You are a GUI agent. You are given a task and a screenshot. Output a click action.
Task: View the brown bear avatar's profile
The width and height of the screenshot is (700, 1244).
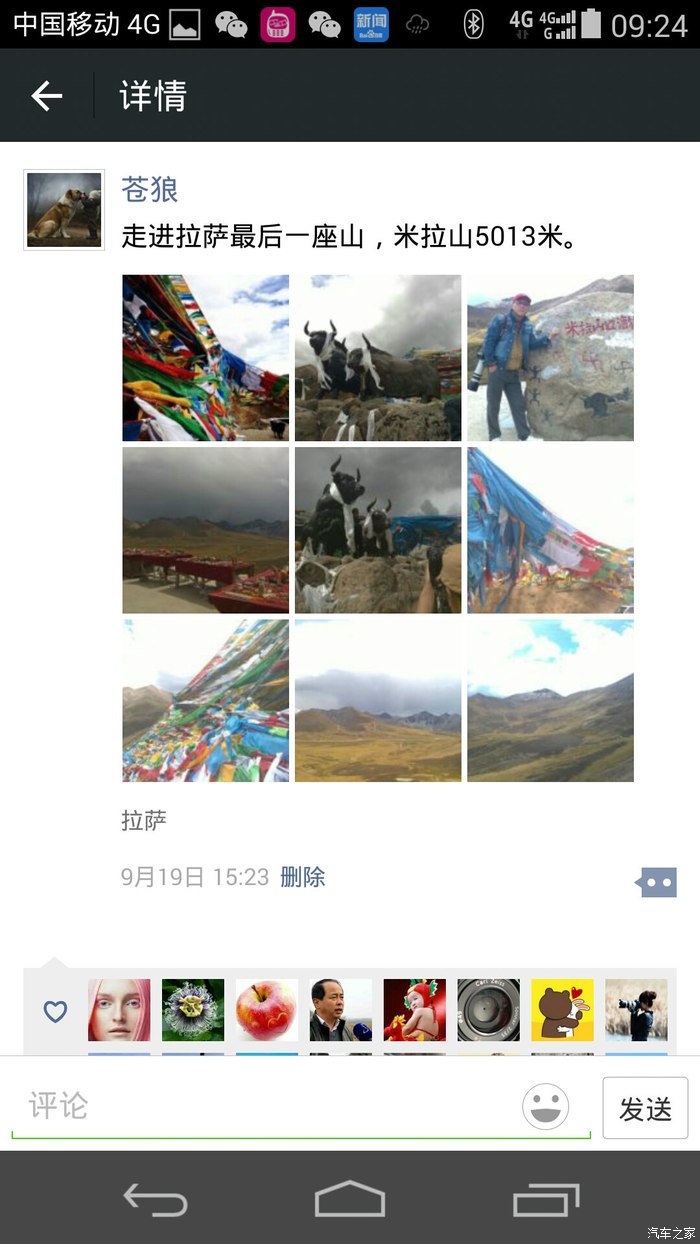[562, 1010]
